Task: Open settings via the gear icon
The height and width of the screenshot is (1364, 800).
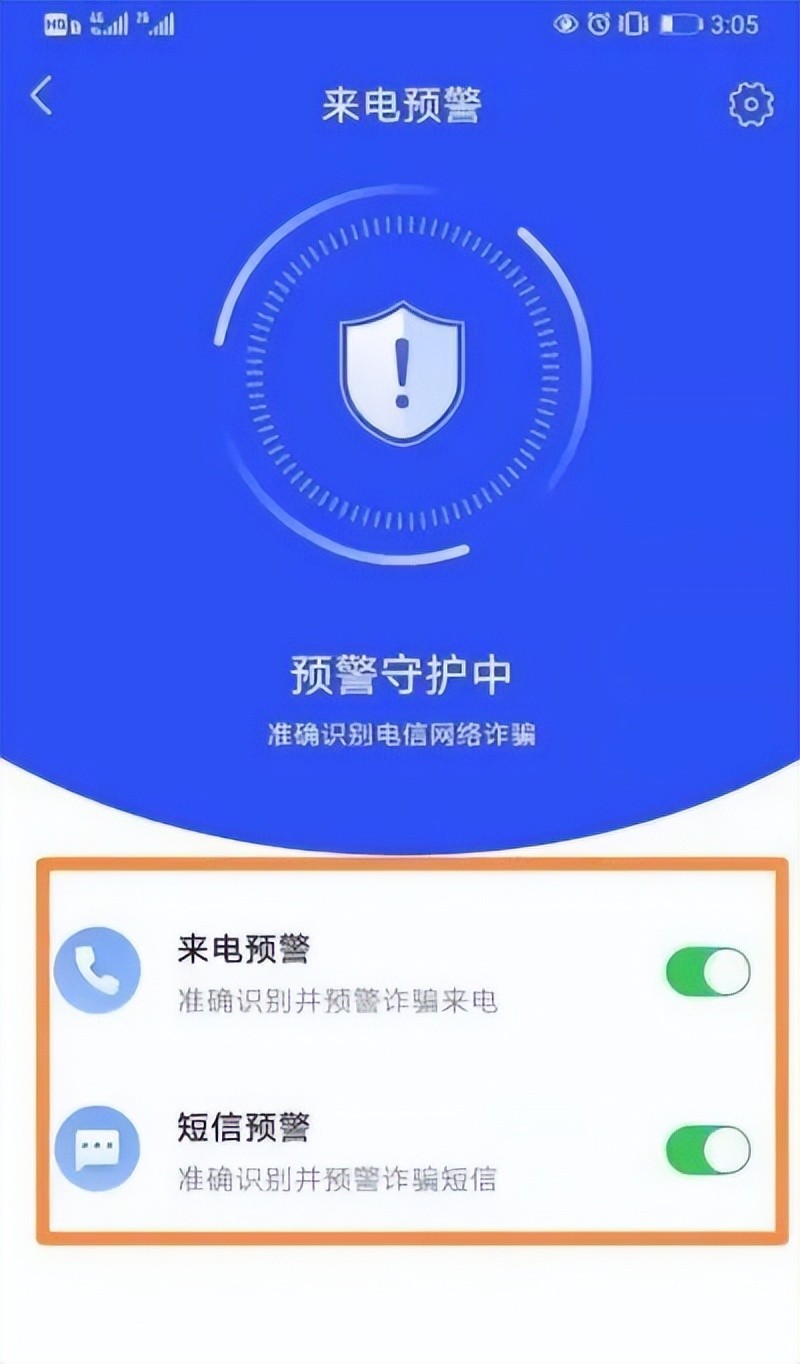Action: [x=750, y=105]
